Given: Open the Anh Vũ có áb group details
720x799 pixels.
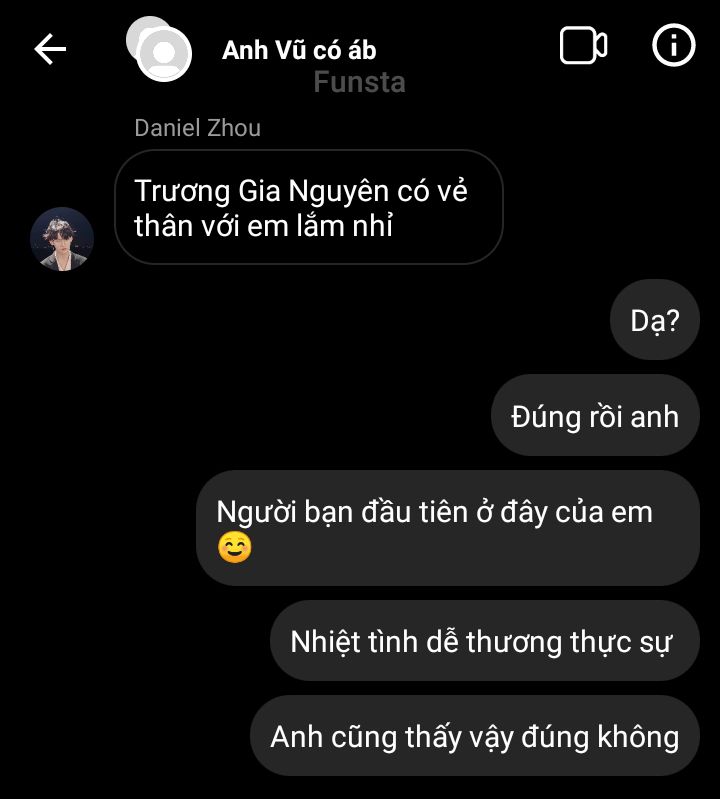Looking at the screenshot, I should [x=299, y=49].
